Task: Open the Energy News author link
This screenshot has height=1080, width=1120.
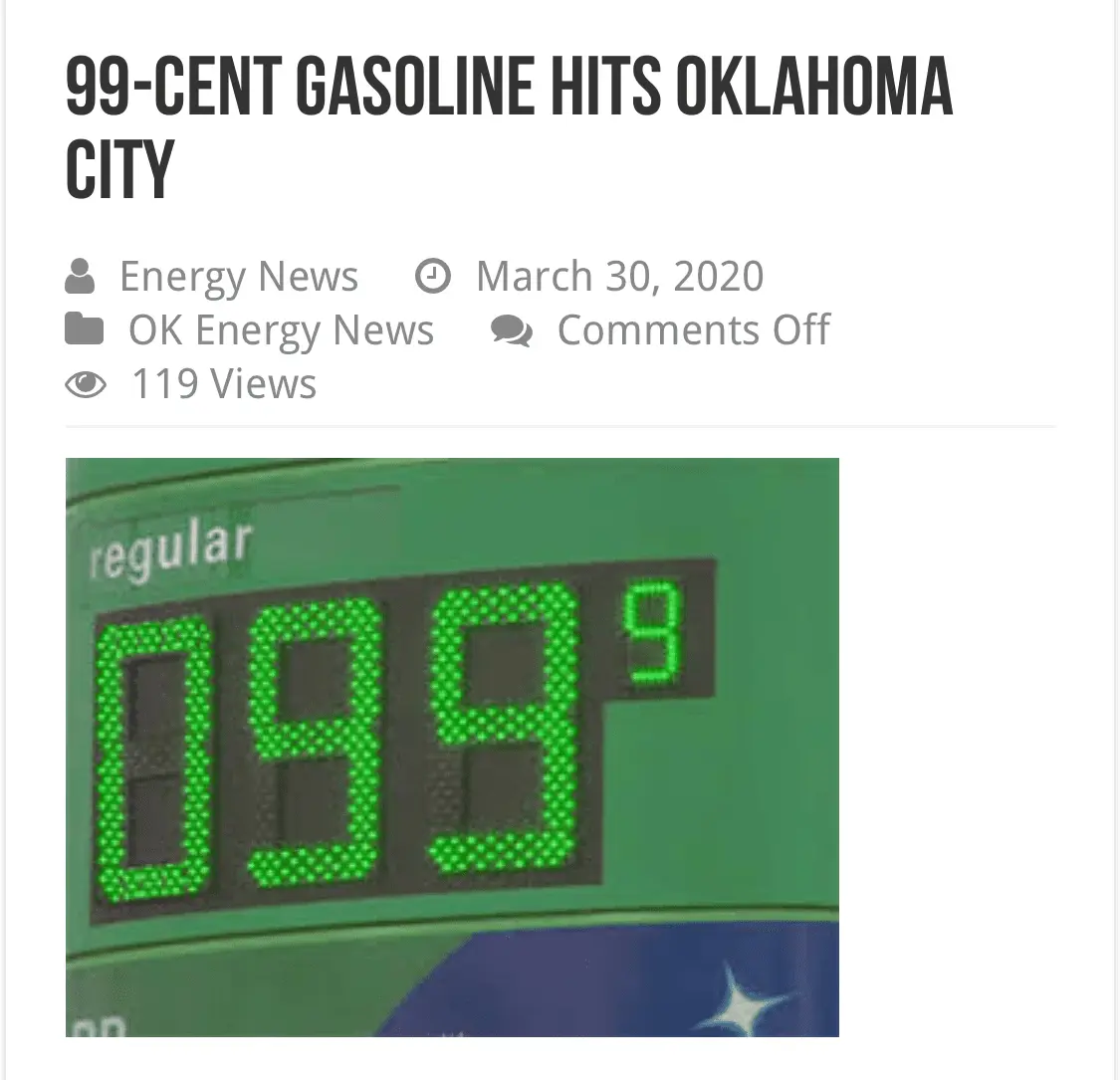Action: 238,277
